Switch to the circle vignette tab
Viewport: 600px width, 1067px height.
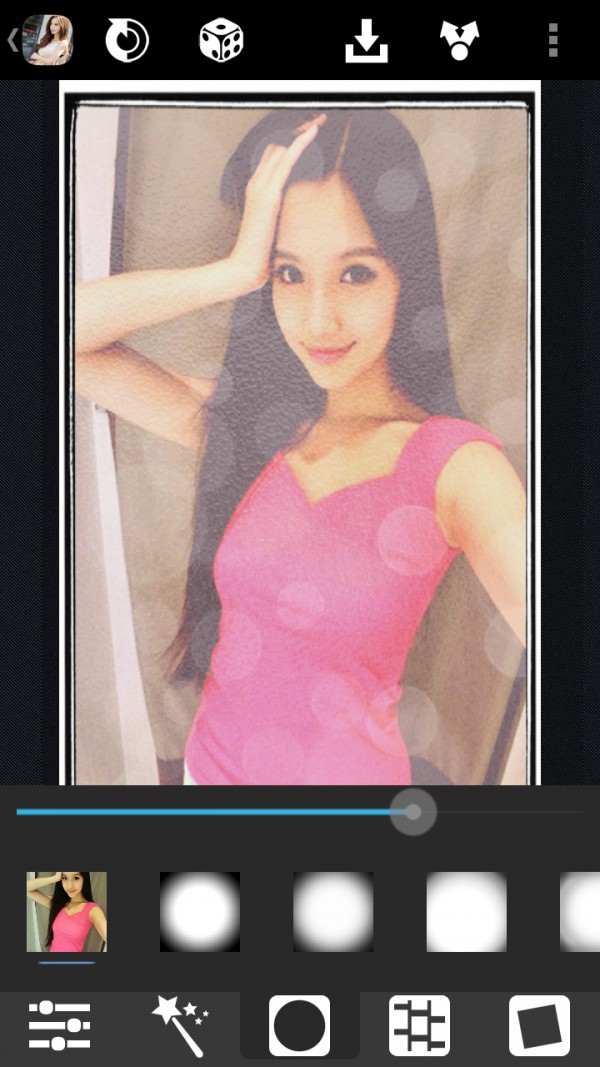[300, 1025]
